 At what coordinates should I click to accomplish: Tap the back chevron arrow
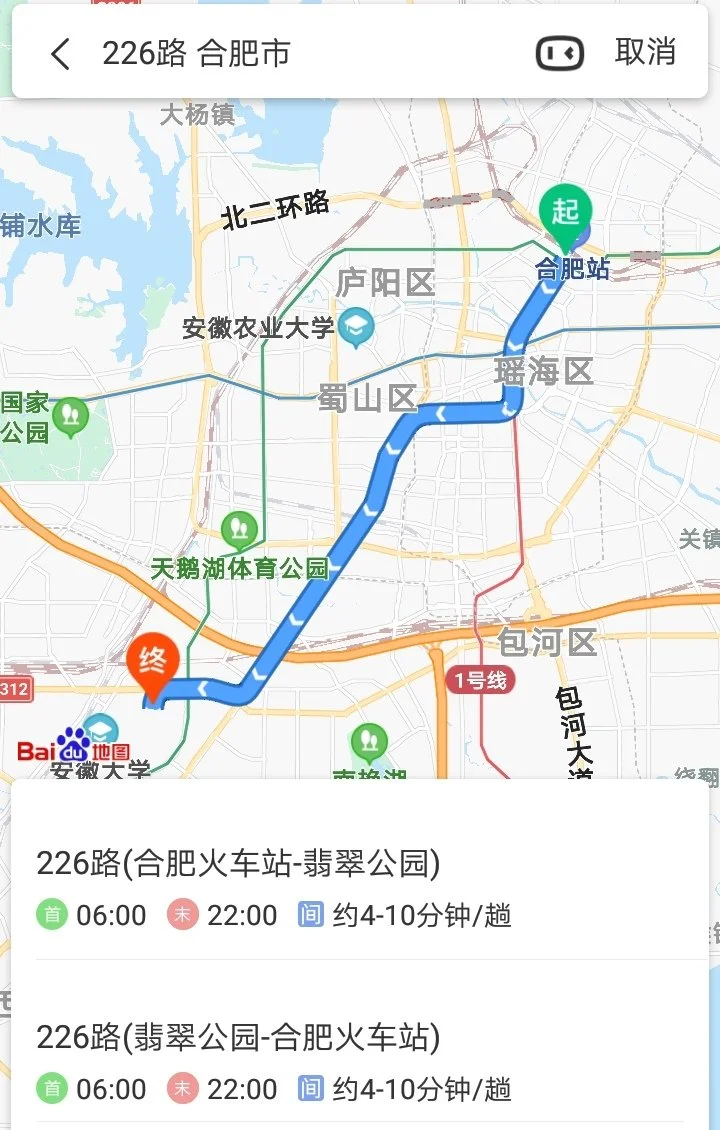coord(61,52)
